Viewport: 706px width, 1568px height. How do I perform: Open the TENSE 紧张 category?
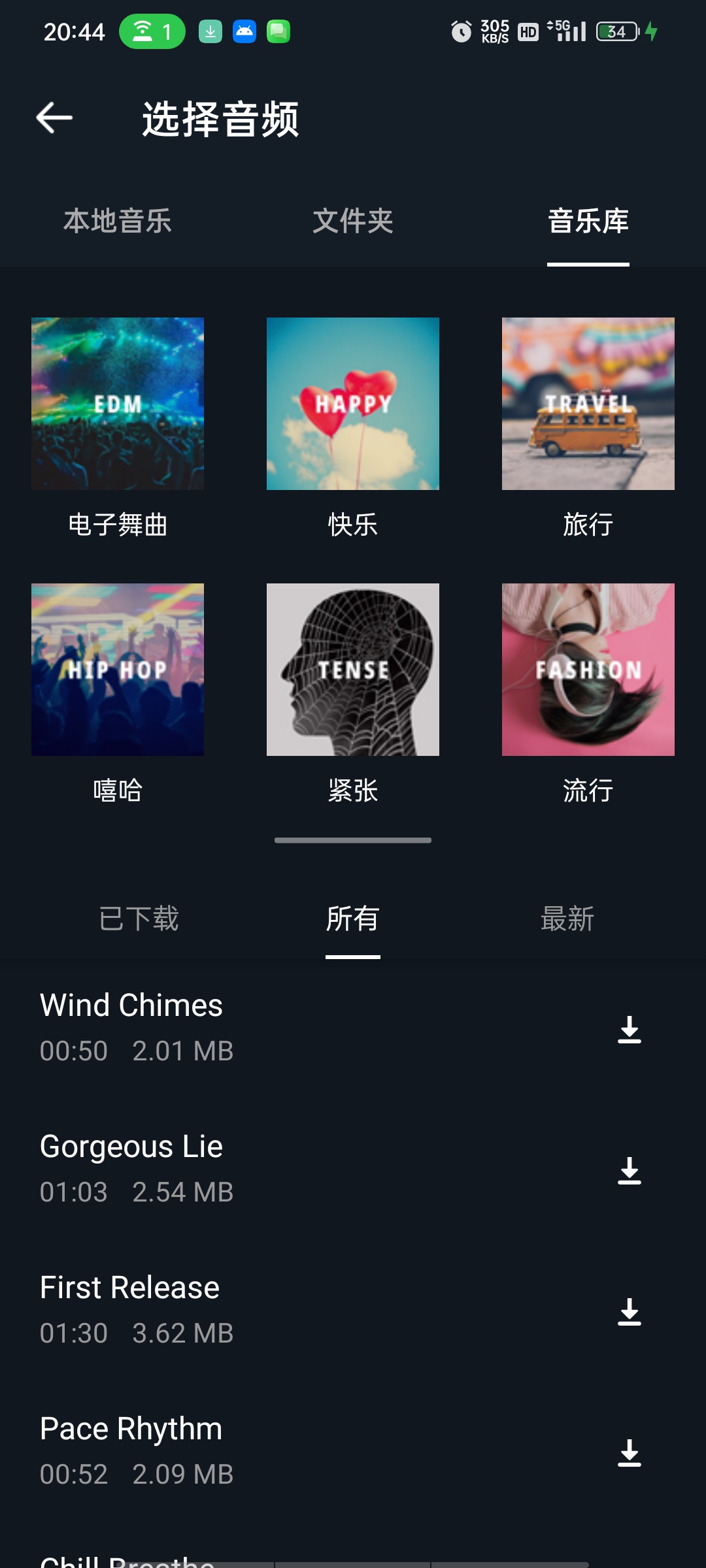point(353,694)
